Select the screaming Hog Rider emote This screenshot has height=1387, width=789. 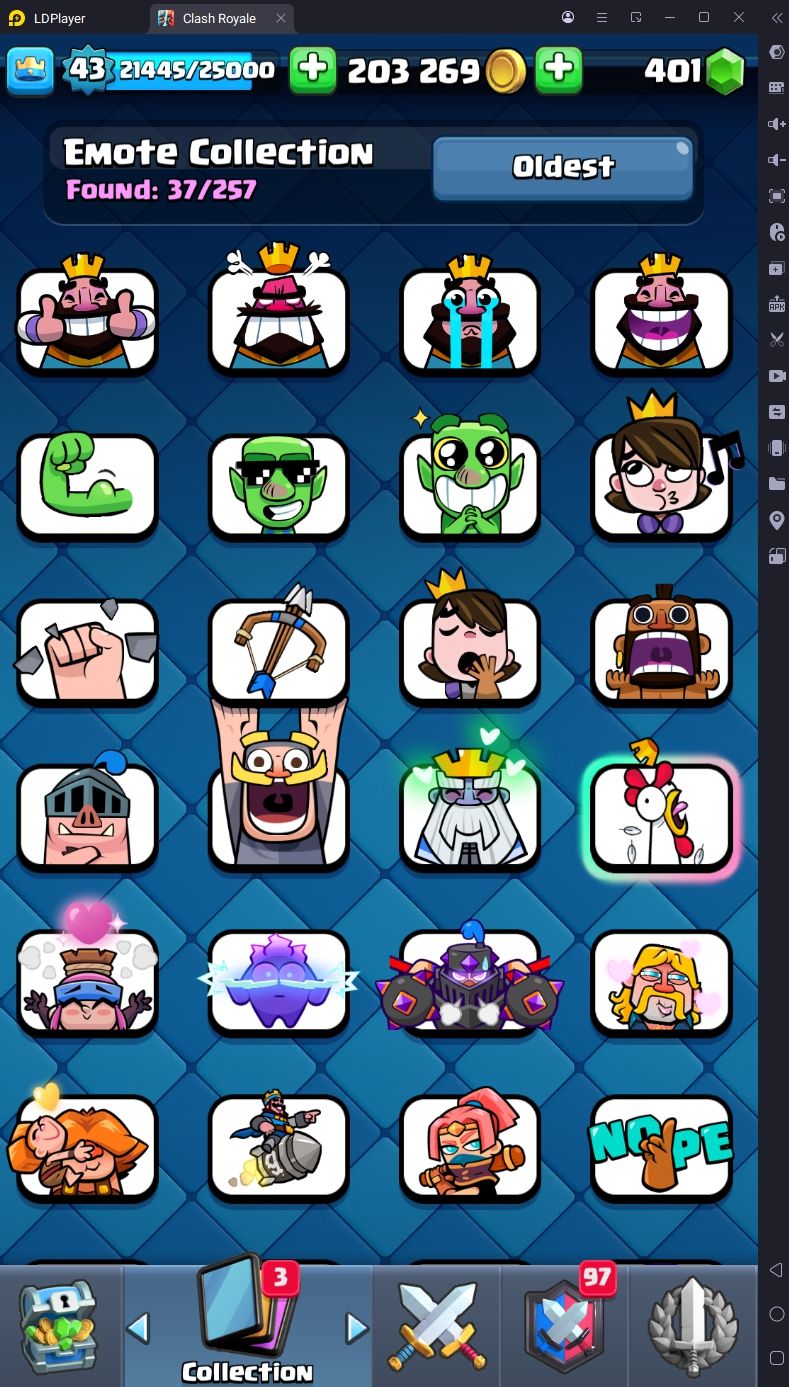(x=662, y=645)
